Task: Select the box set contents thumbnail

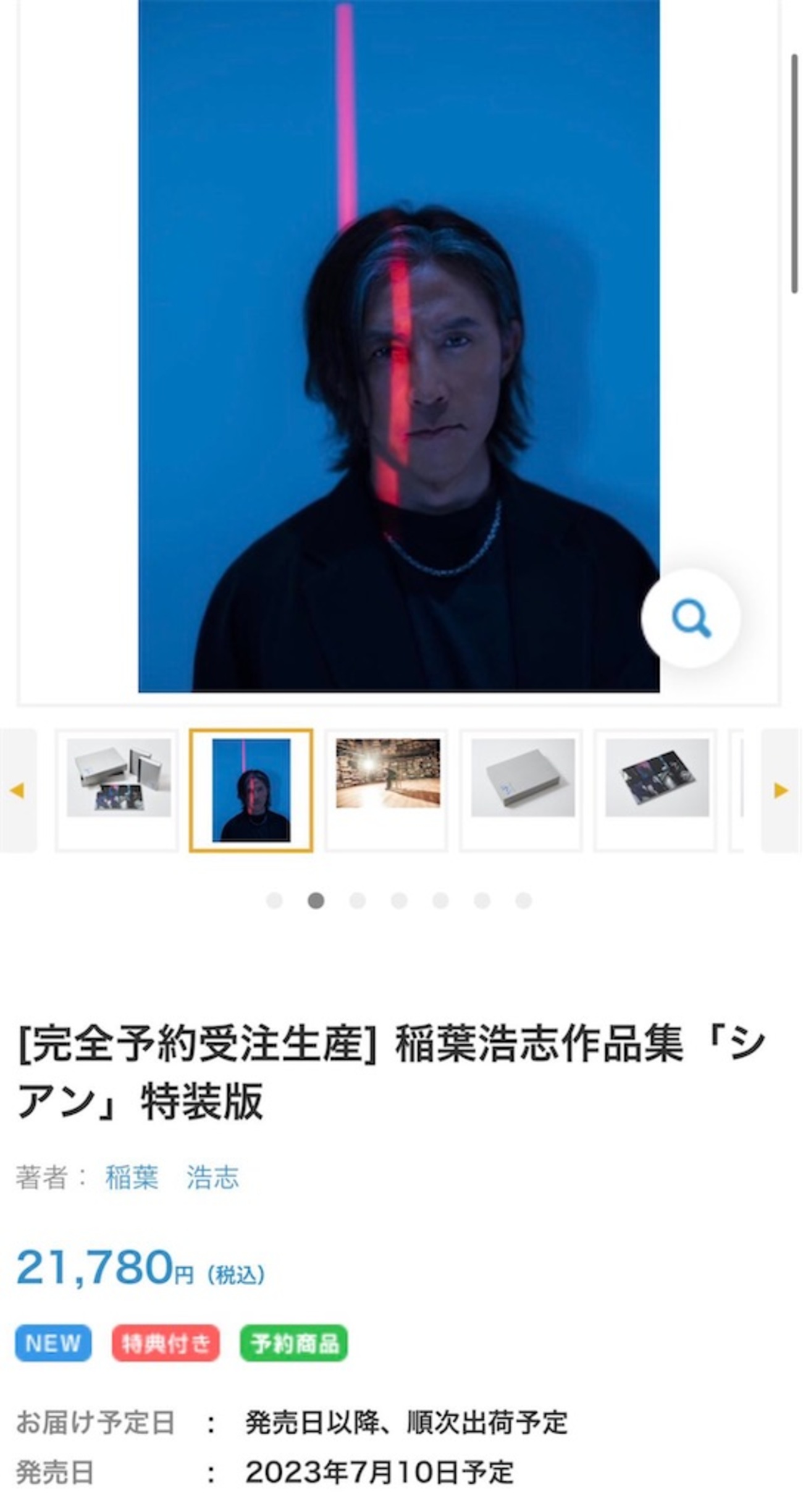Action: click(x=118, y=790)
